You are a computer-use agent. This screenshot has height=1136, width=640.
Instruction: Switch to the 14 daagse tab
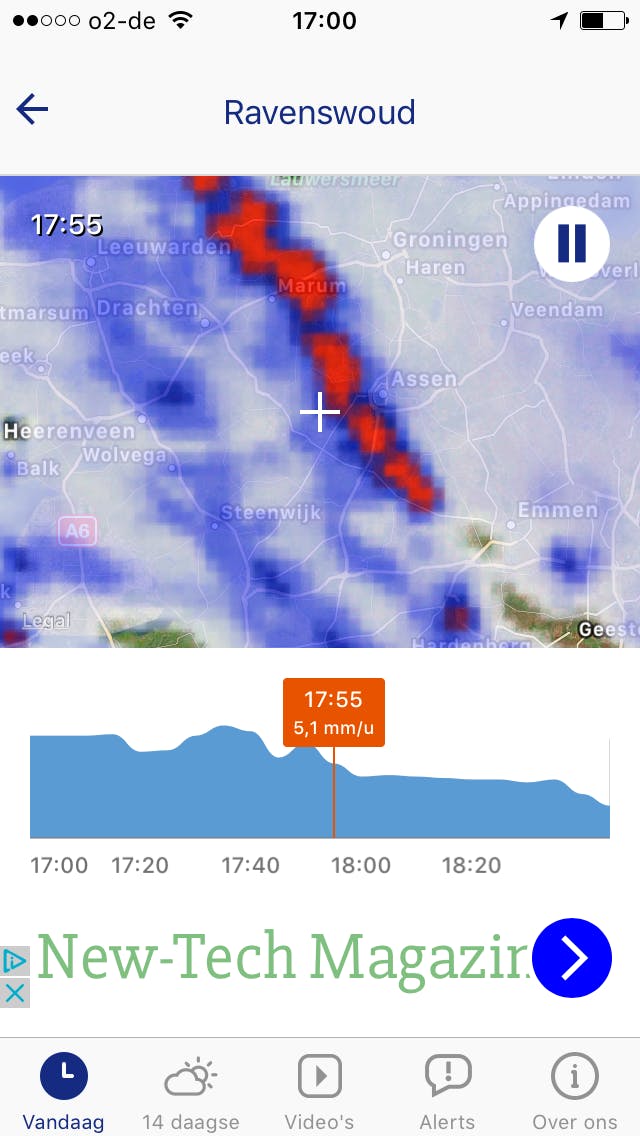[190, 1092]
